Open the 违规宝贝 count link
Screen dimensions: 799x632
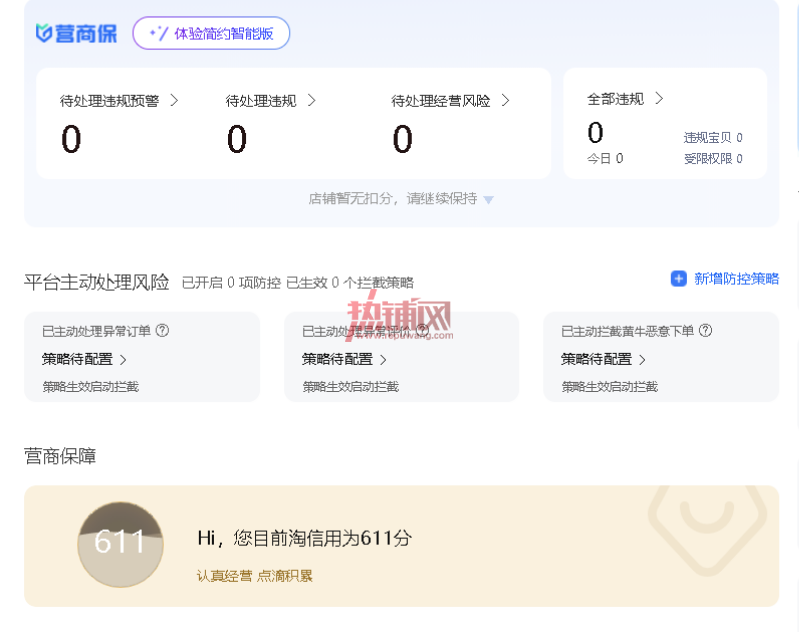click(713, 138)
